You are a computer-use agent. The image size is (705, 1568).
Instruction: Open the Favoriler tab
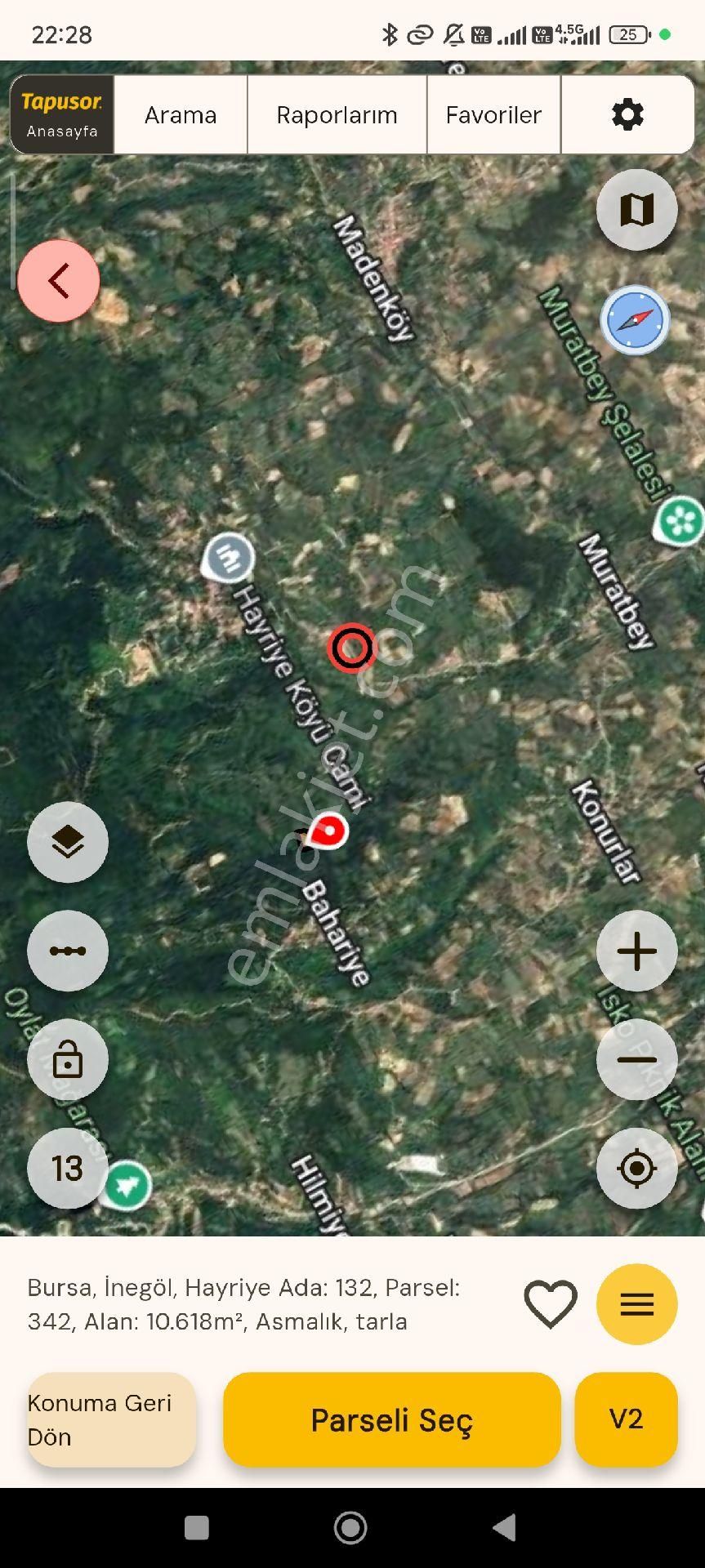493,114
